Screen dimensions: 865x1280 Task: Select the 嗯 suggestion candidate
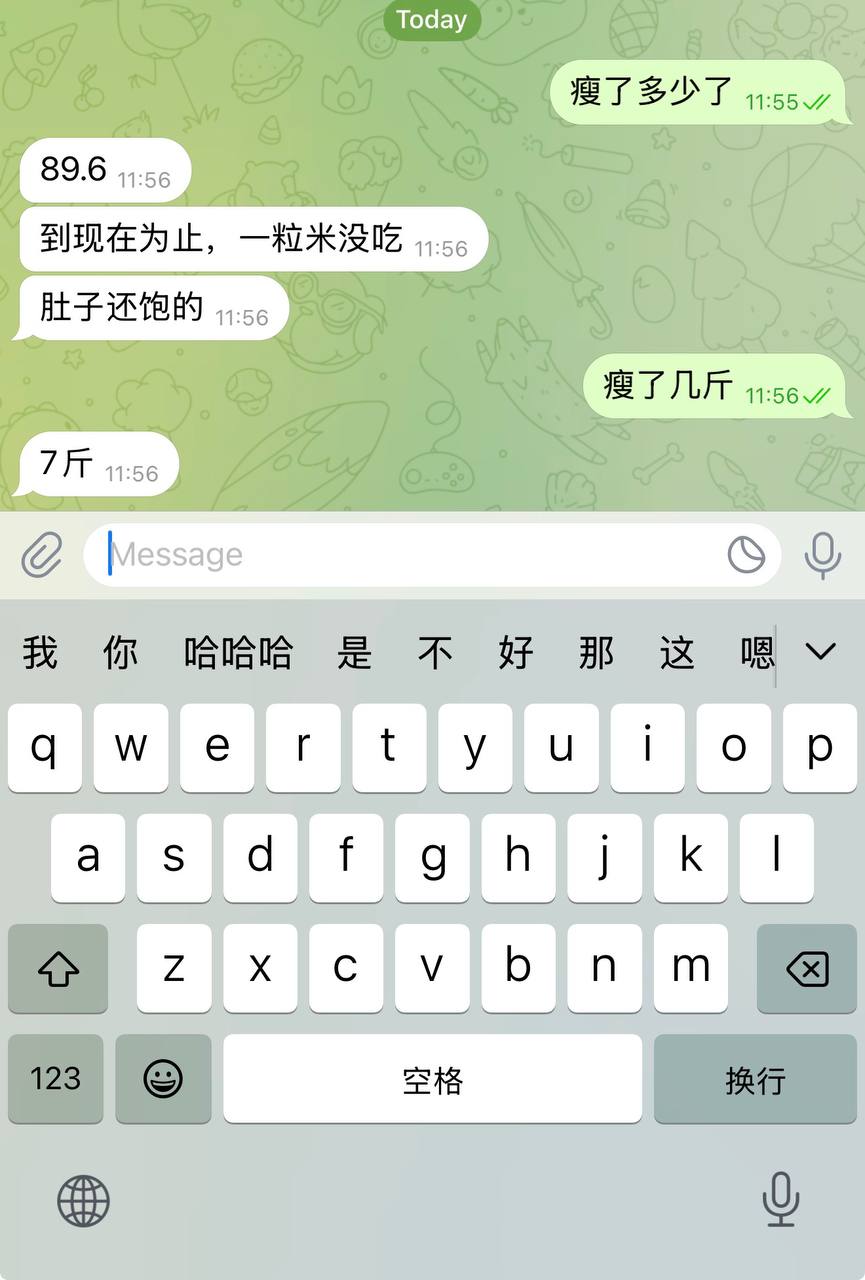(x=757, y=651)
